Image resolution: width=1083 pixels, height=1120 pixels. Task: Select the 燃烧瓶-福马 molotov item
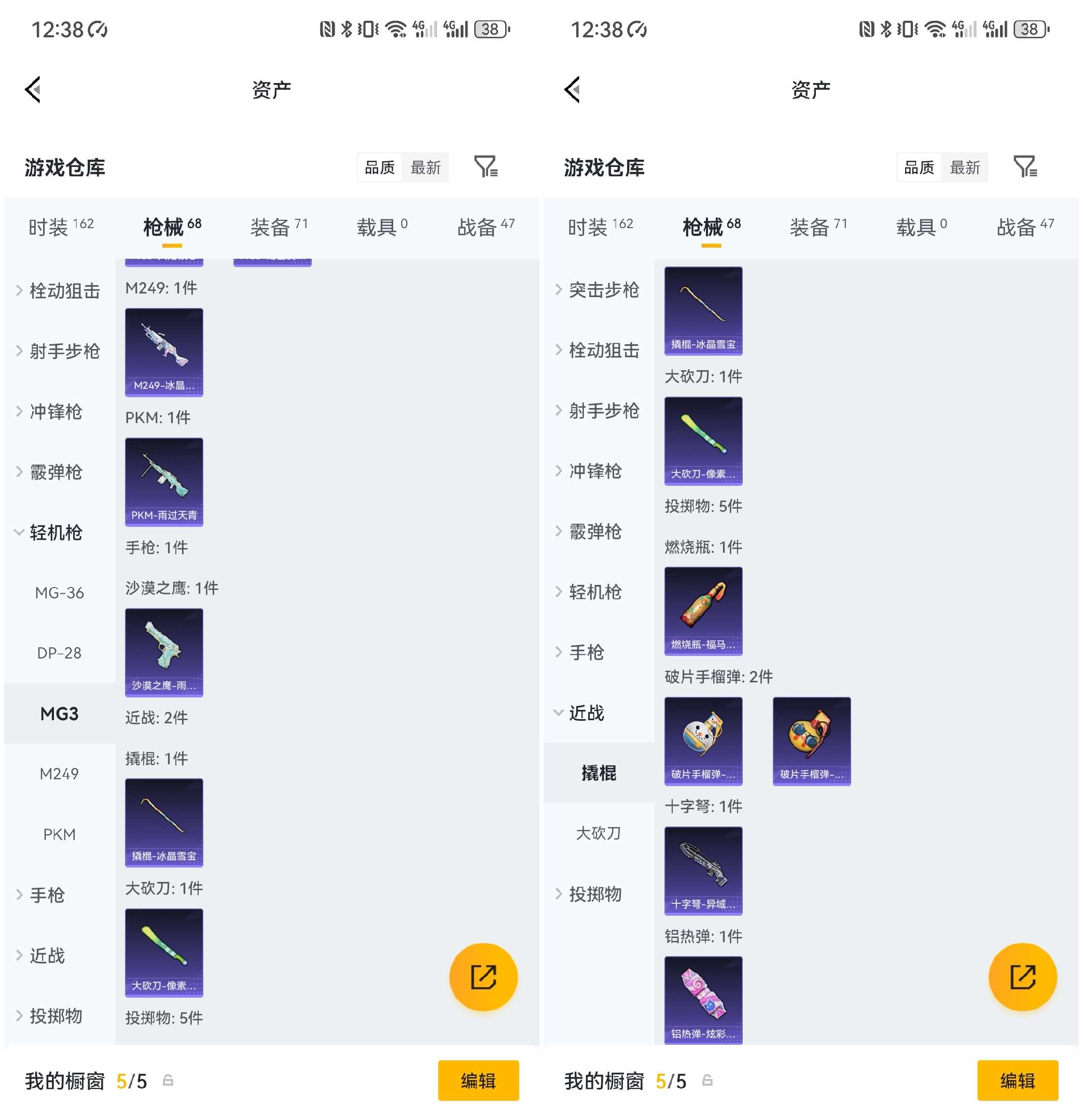703,611
